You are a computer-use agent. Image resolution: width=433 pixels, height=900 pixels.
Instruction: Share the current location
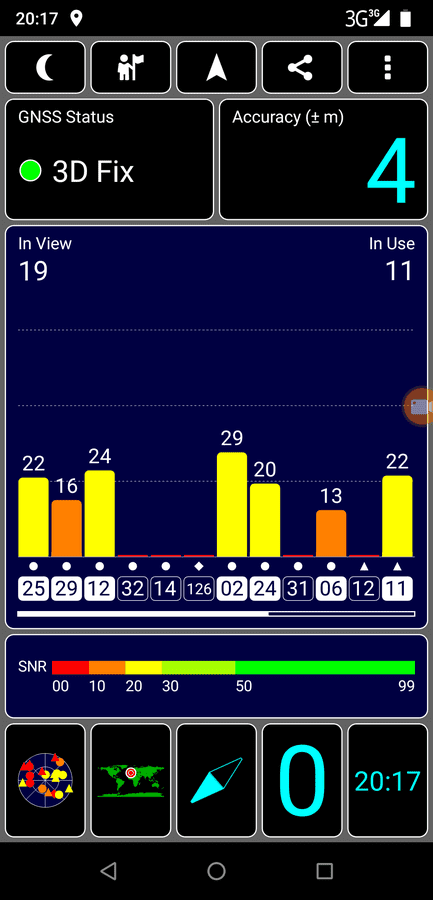pyautogui.click(x=302, y=68)
